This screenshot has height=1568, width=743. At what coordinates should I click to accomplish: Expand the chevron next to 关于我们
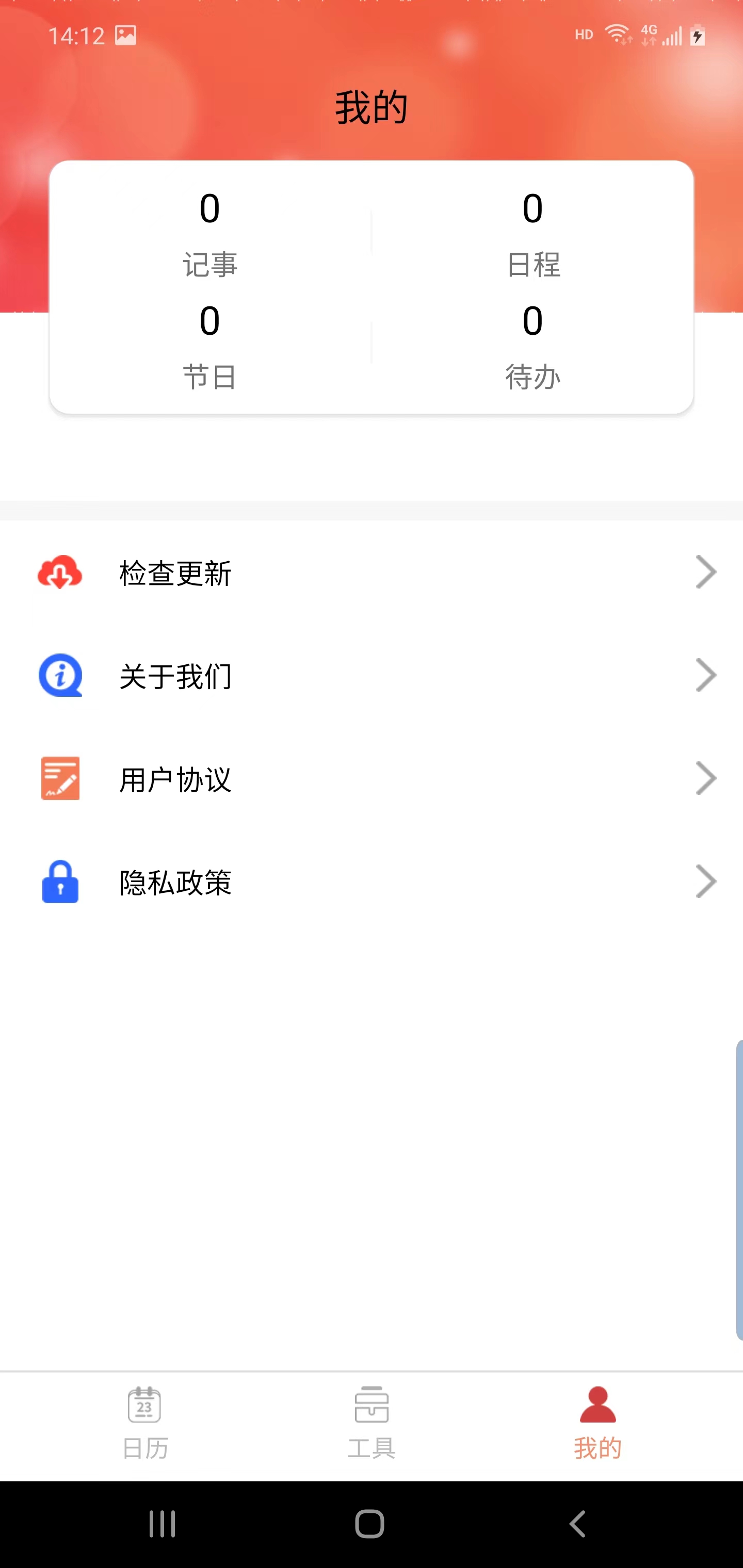[705, 675]
